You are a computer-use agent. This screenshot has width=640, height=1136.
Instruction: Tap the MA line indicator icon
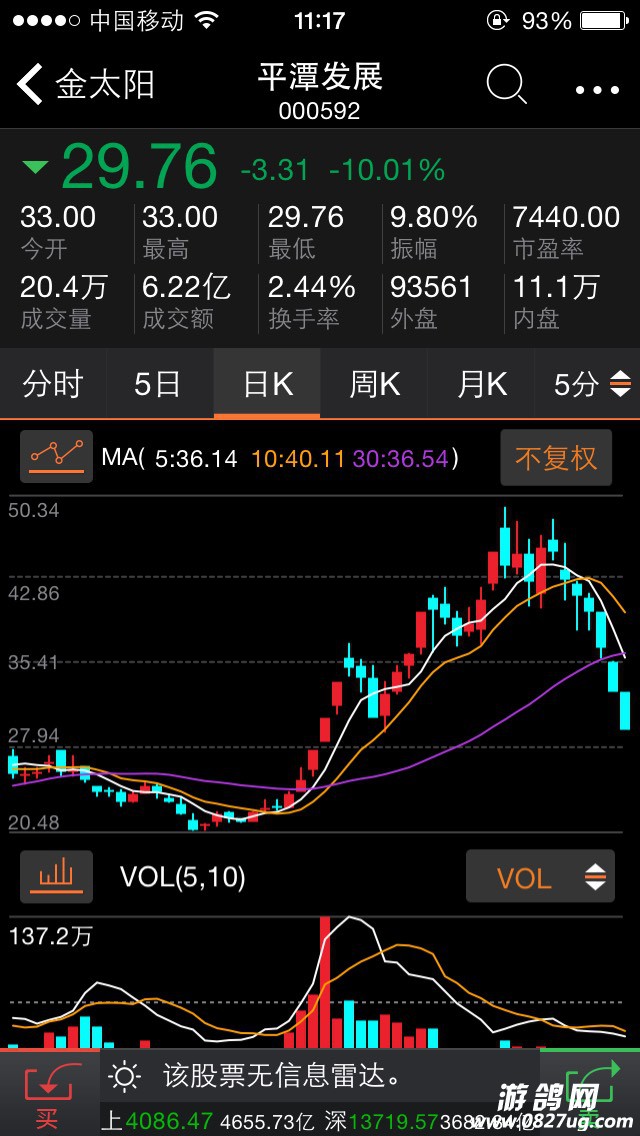[56, 457]
